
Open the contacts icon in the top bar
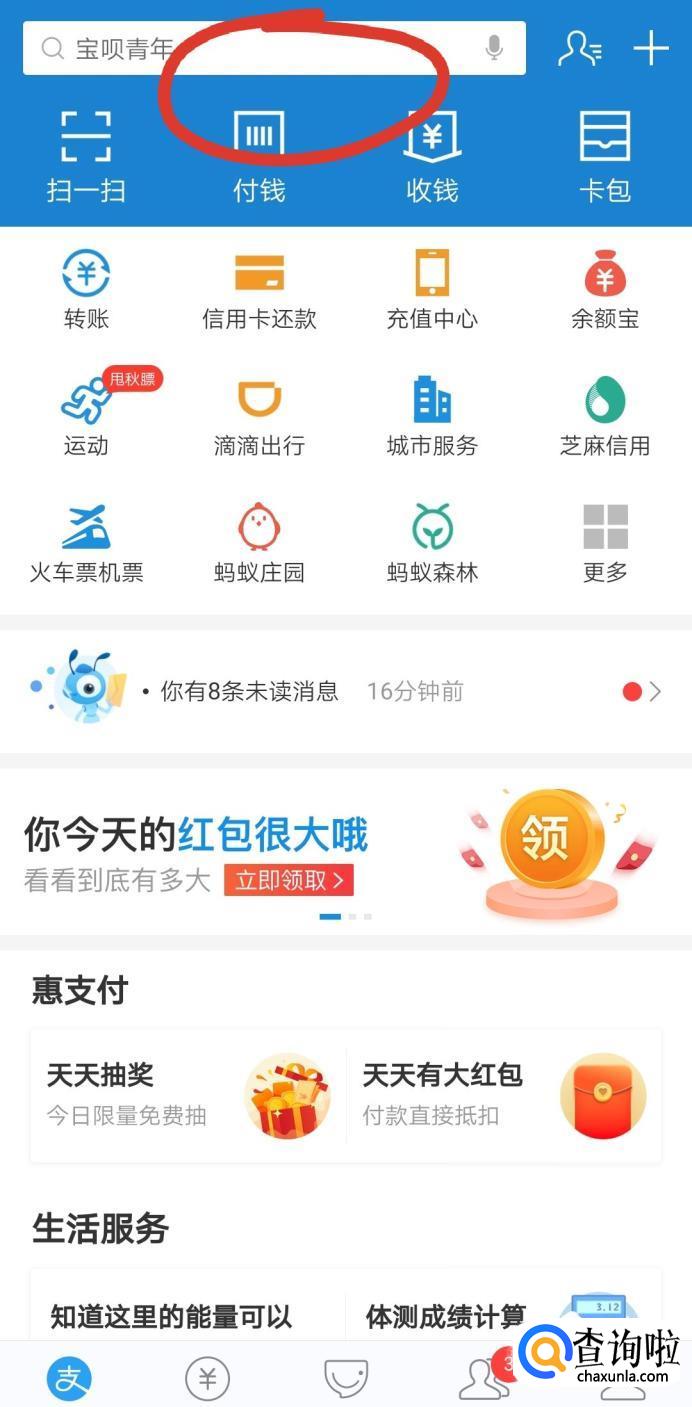pyautogui.click(x=579, y=48)
